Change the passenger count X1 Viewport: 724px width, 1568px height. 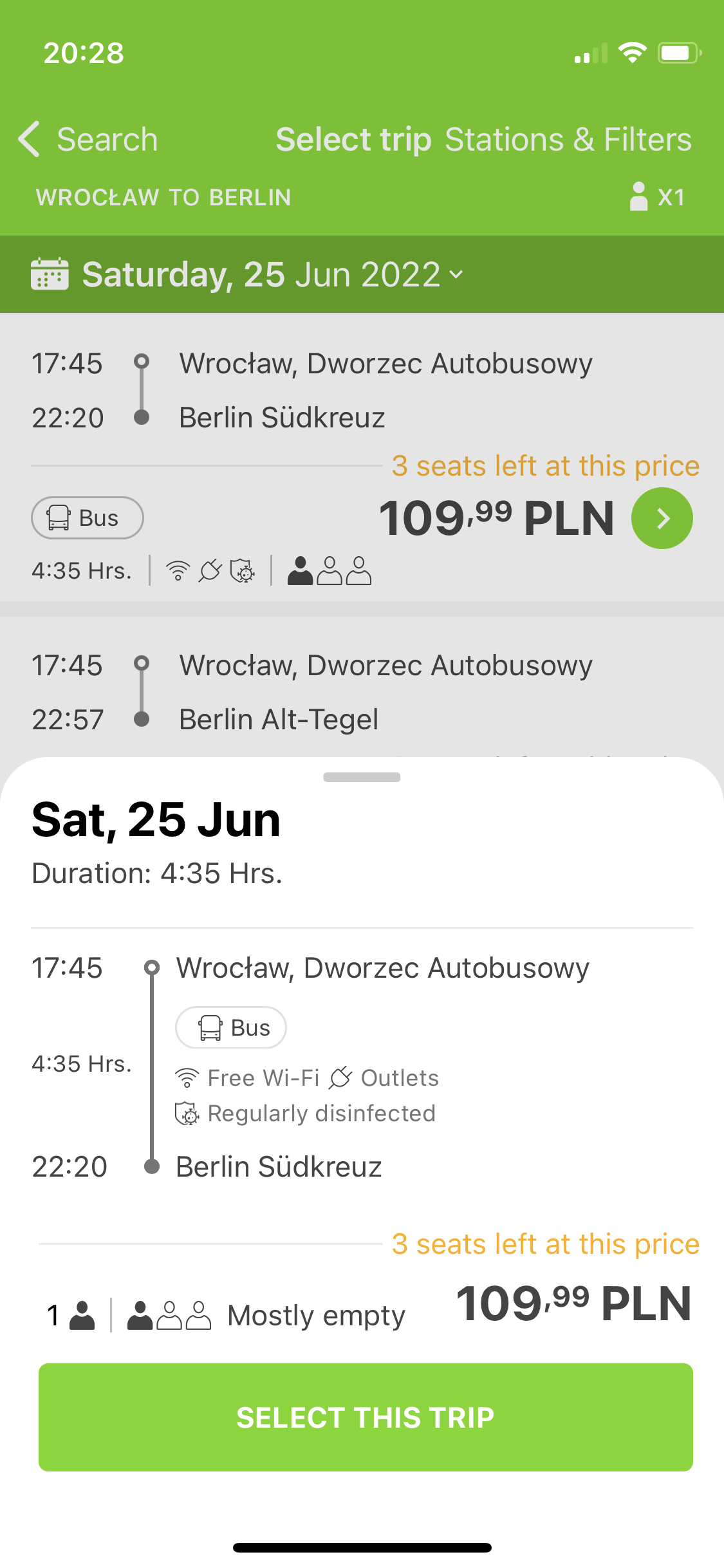point(657,197)
